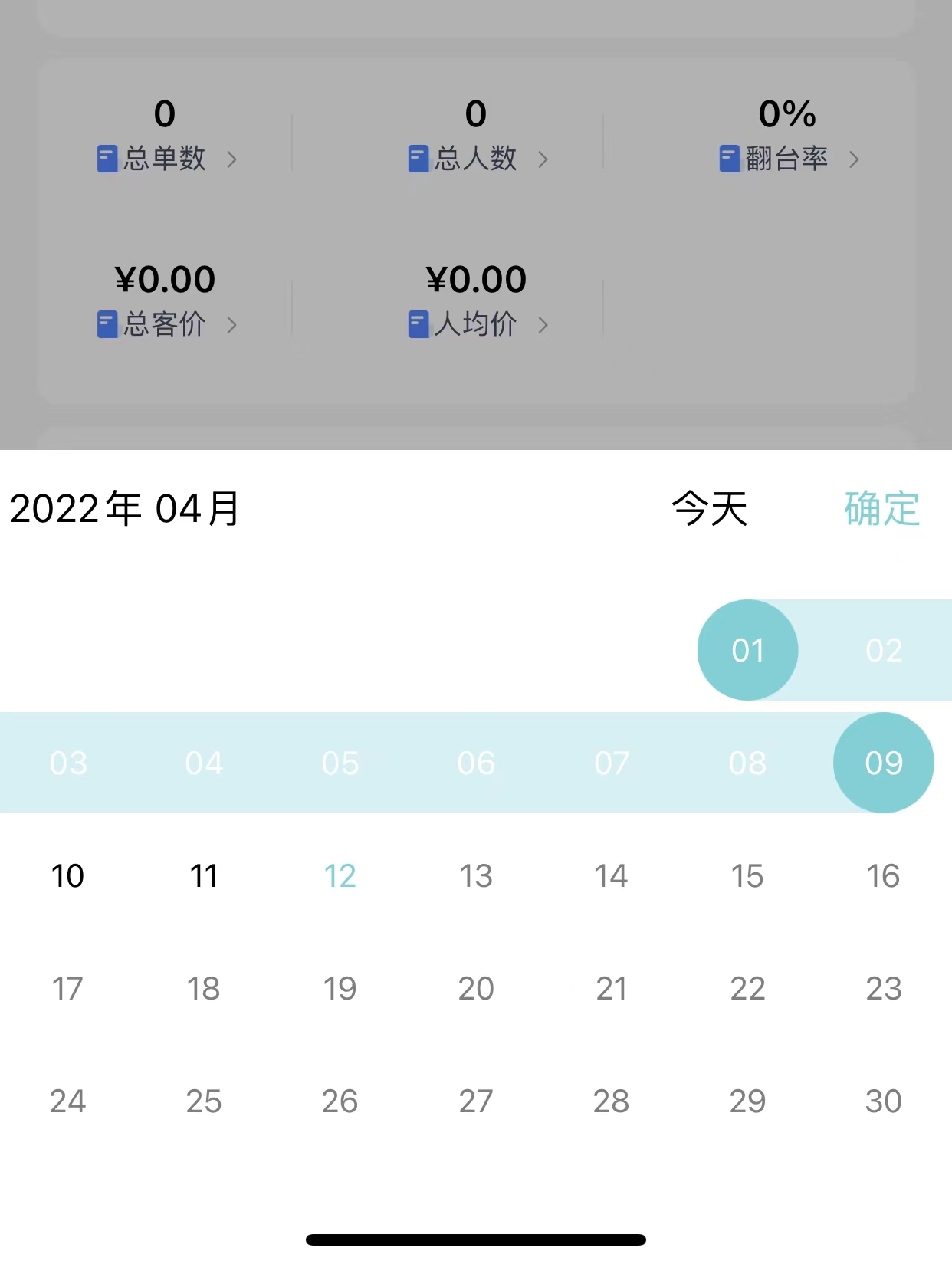952x1264 pixels.
Task: Select April 09 end date
Action: point(884,762)
